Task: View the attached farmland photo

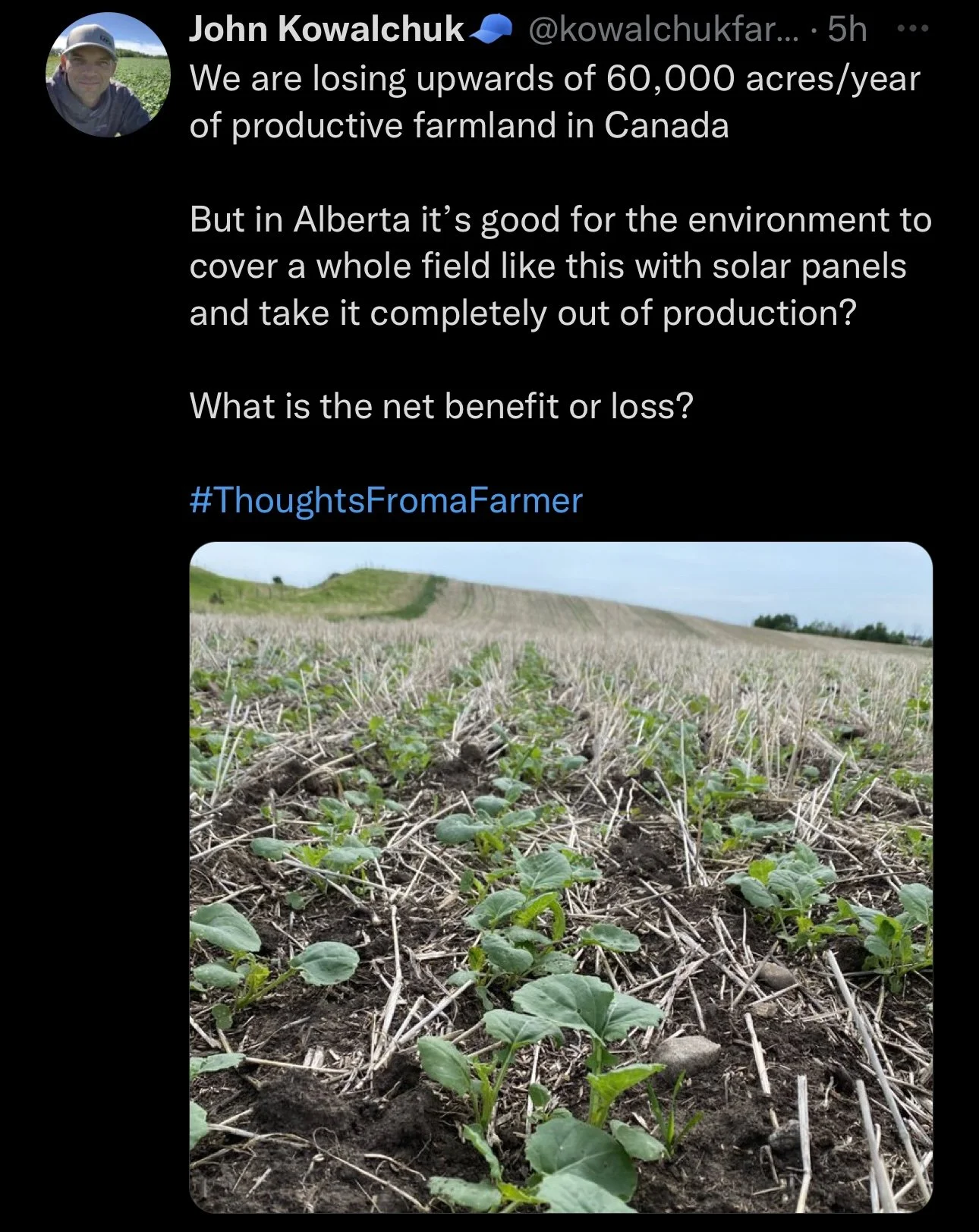Action: pyautogui.click(x=560, y=877)
